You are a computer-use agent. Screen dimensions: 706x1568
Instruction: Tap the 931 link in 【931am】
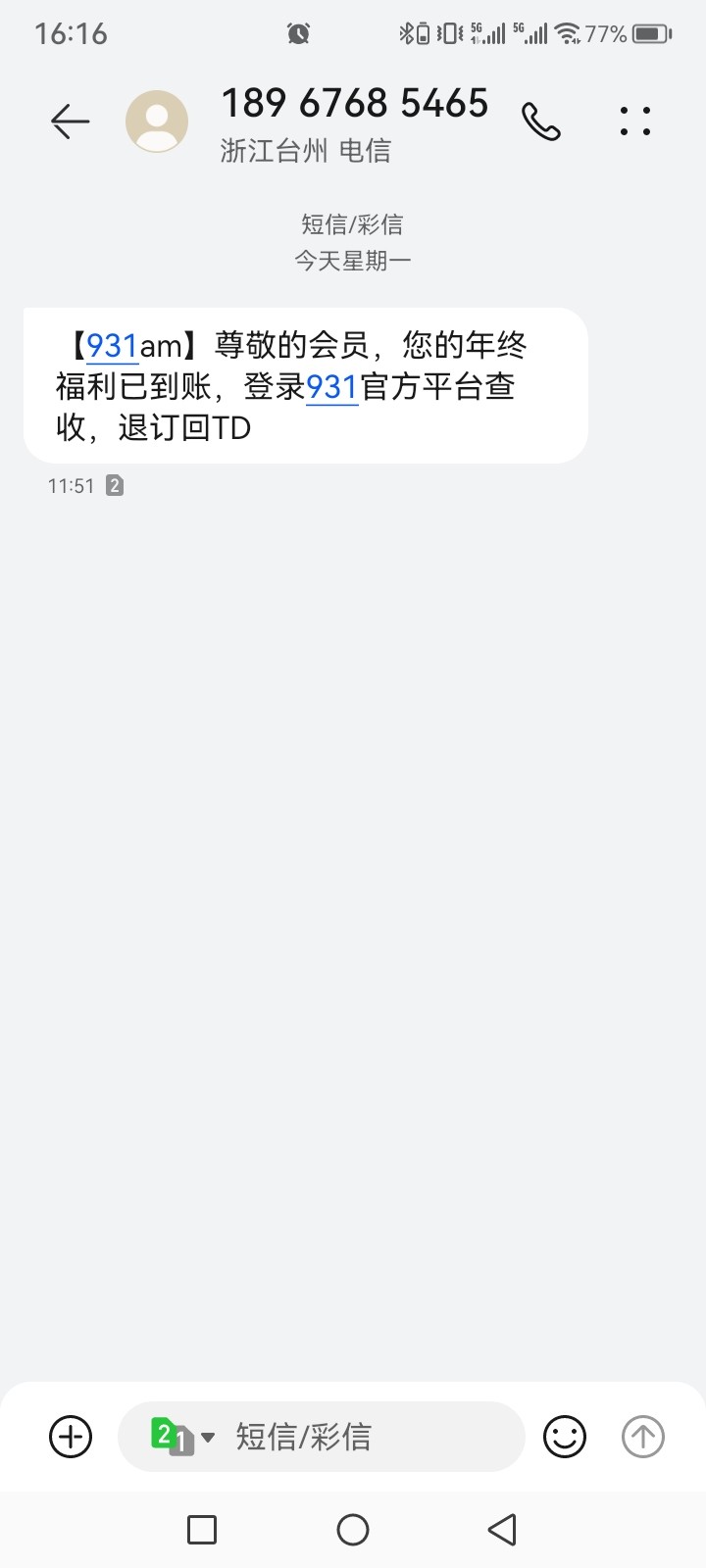point(112,346)
